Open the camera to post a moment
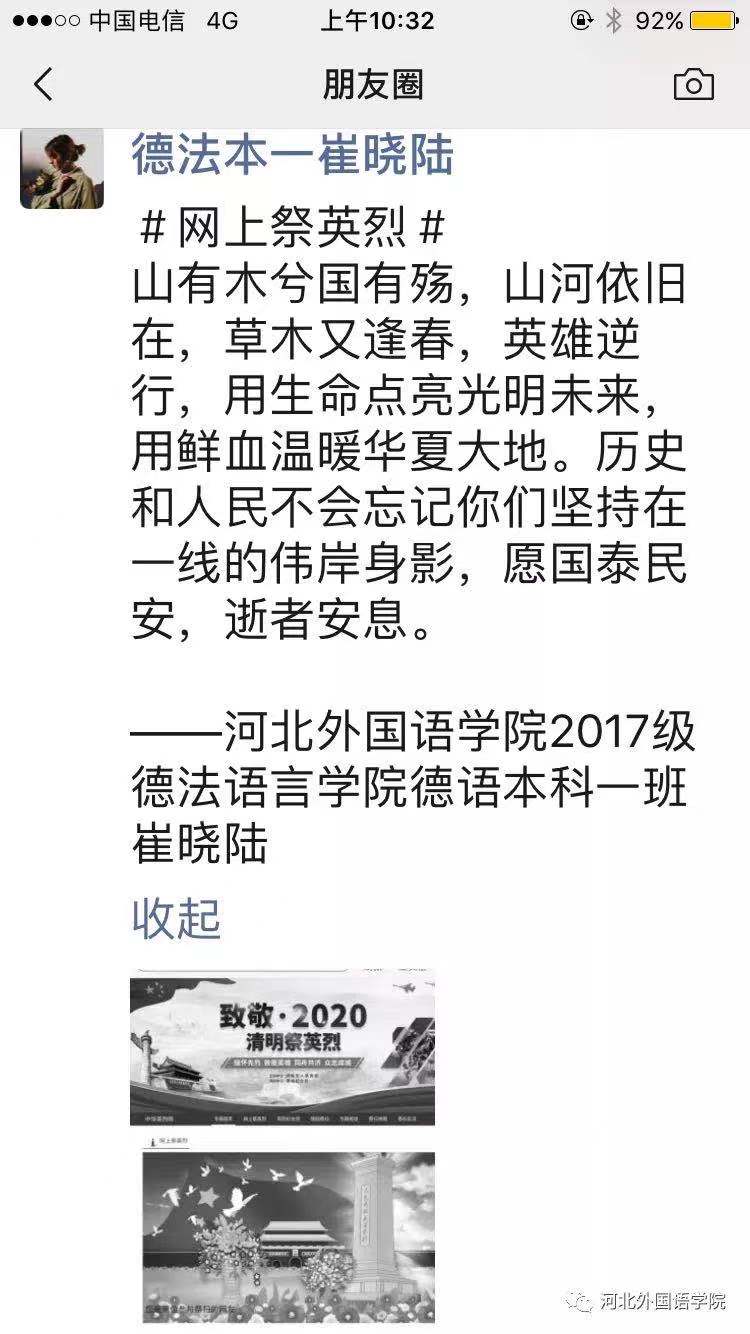The width and height of the screenshot is (750, 1334). click(693, 85)
